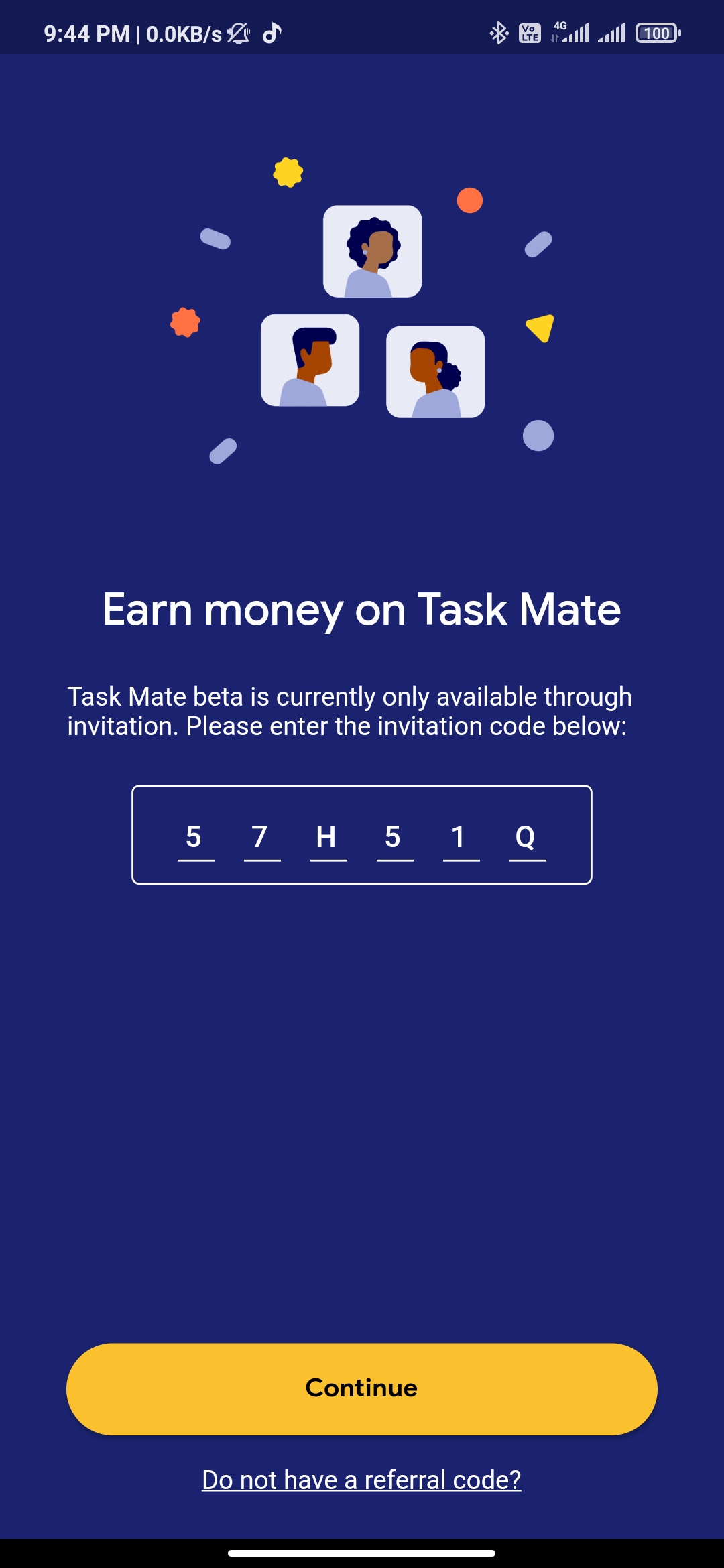Tap the first invitation code digit showing 5
This screenshot has height=1568, width=724.
point(194,836)
